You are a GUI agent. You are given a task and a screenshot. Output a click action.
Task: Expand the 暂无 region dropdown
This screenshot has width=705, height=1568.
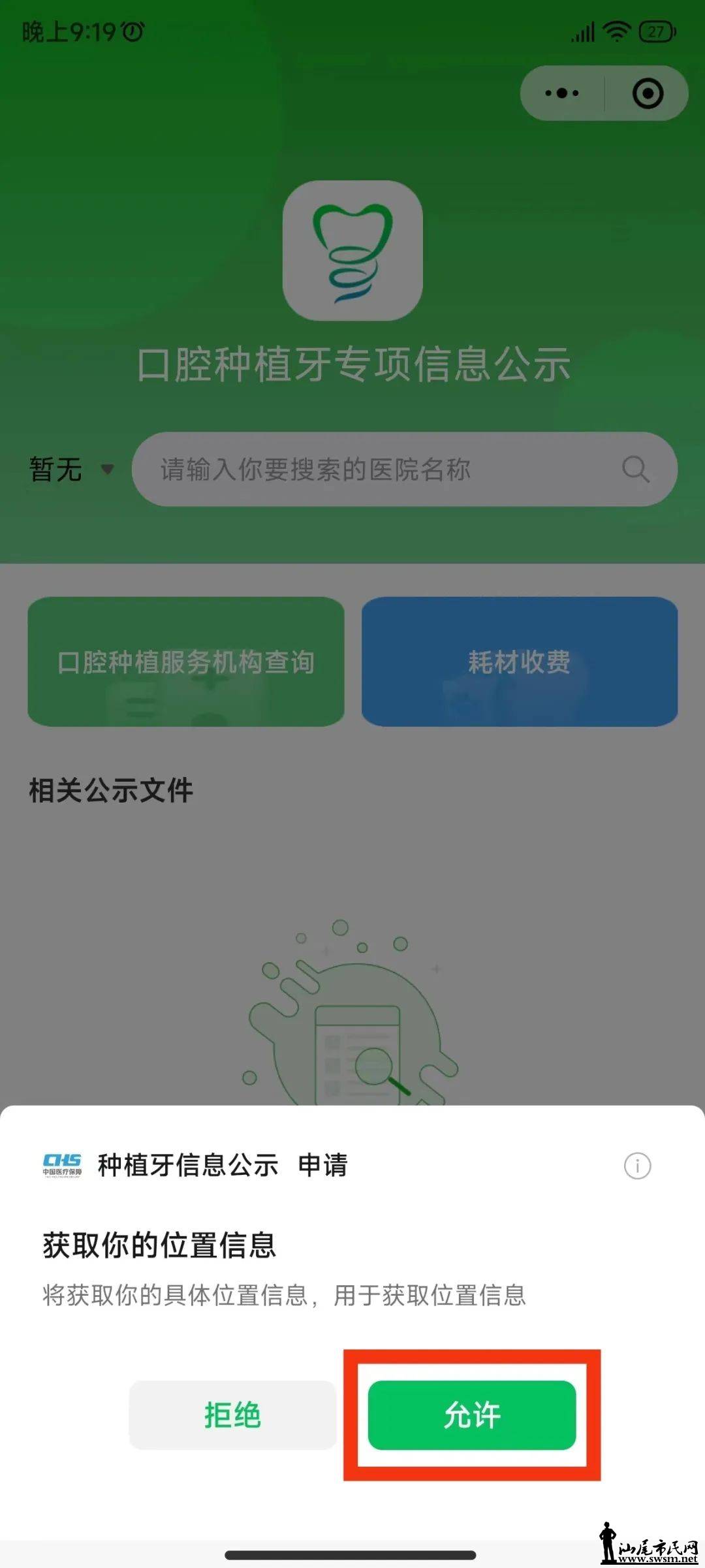pos(70,469)
